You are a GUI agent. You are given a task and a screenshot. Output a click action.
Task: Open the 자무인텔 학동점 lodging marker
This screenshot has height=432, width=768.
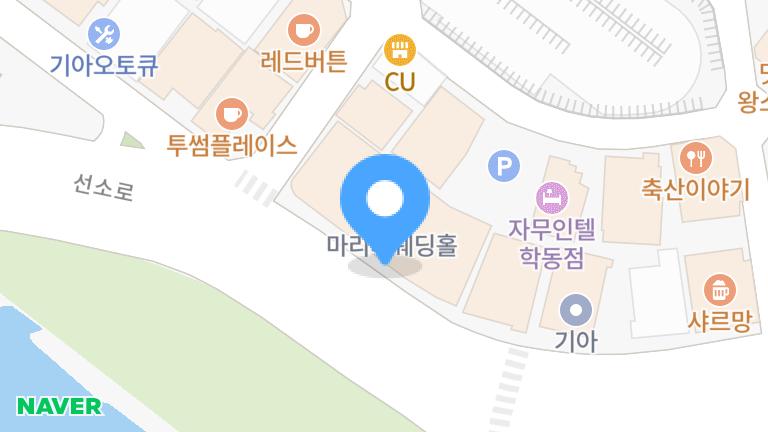[x=550, y=197]
